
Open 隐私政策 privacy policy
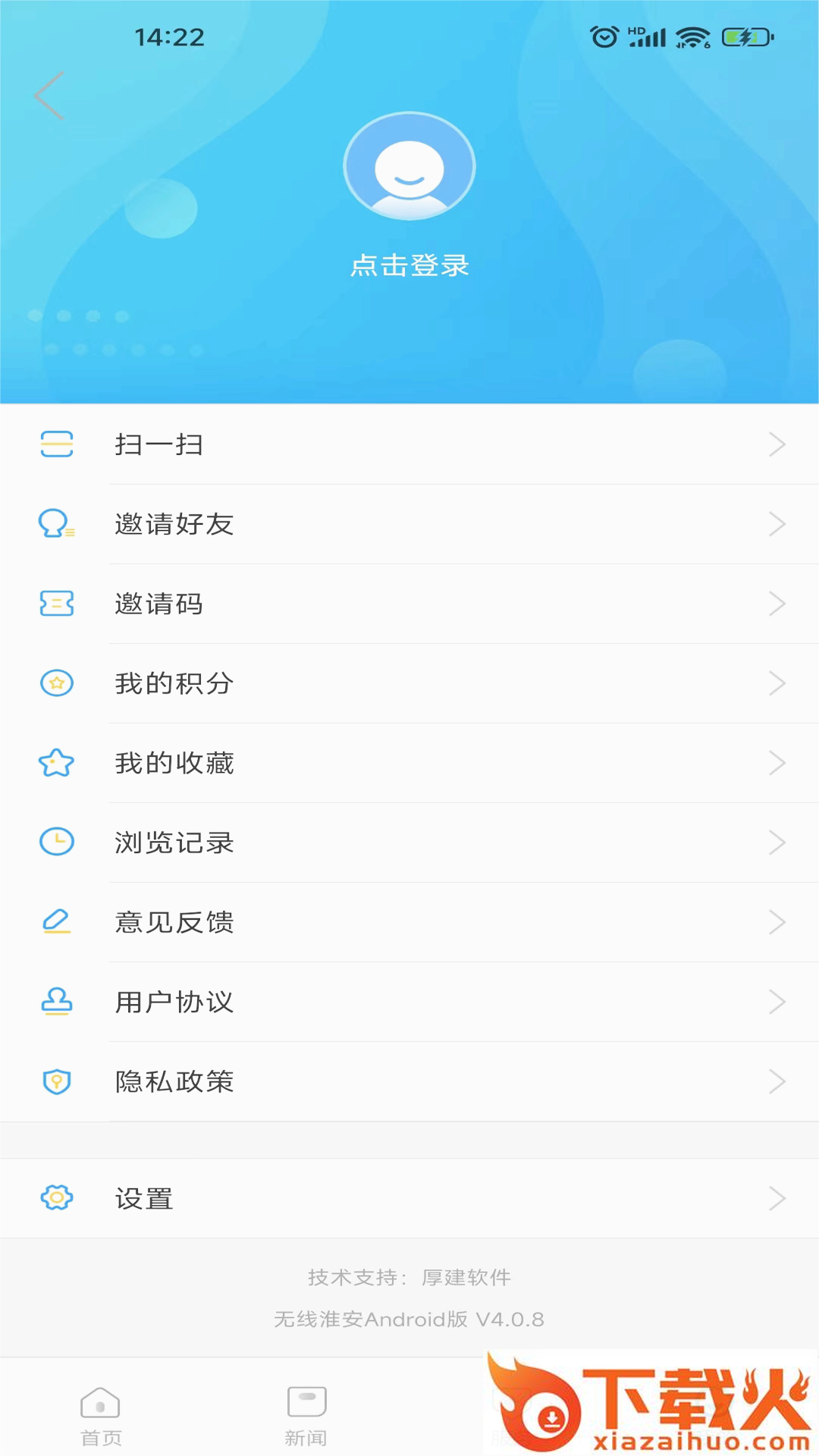pyautogui.click(x=409, y=1081)
